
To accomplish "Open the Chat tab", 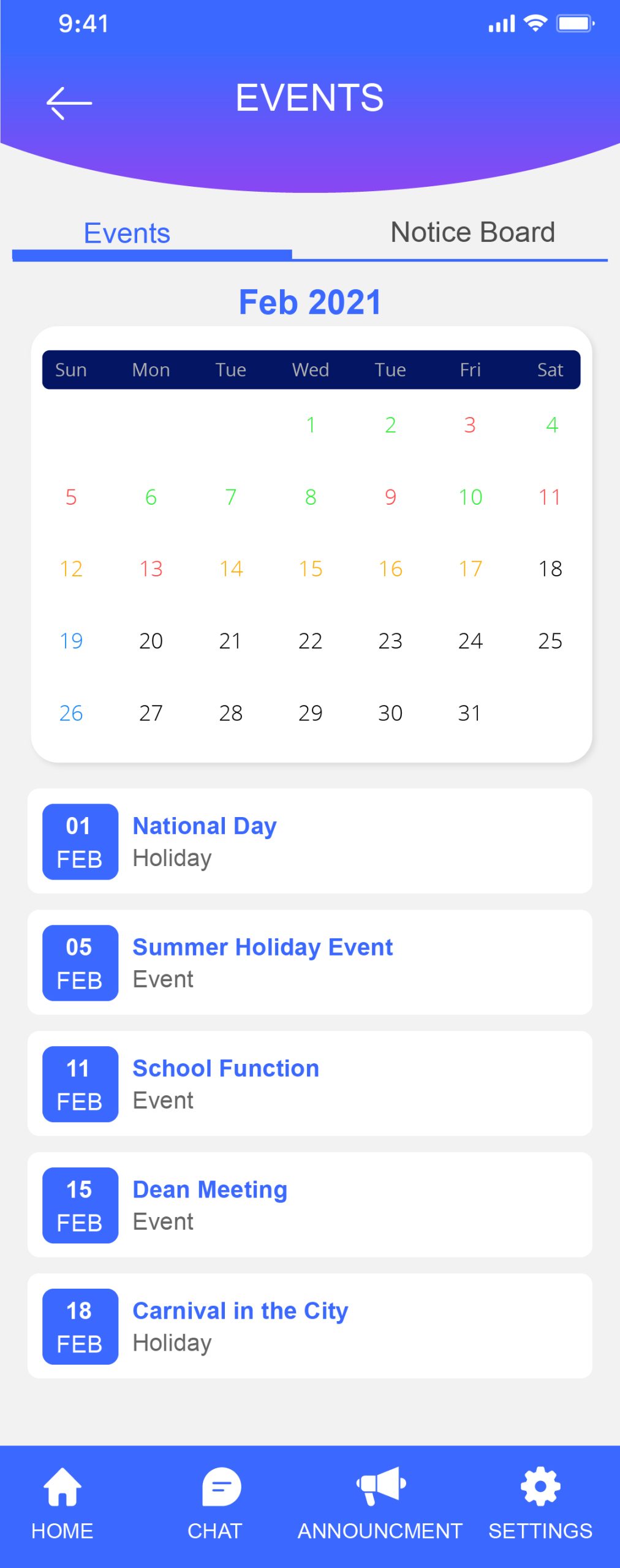I will click(x=215, y=1502).
